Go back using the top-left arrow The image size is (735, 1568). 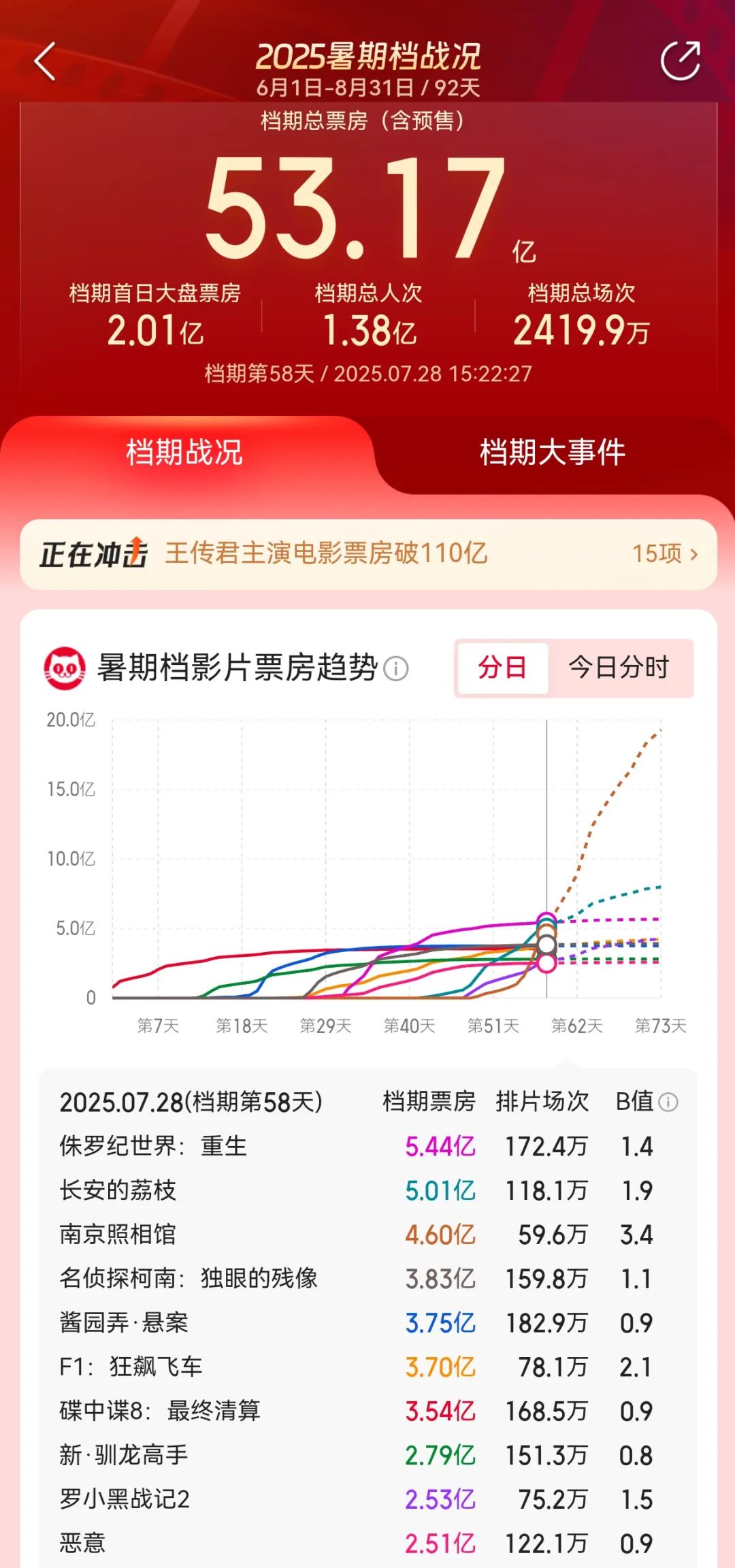click(45, 61)
